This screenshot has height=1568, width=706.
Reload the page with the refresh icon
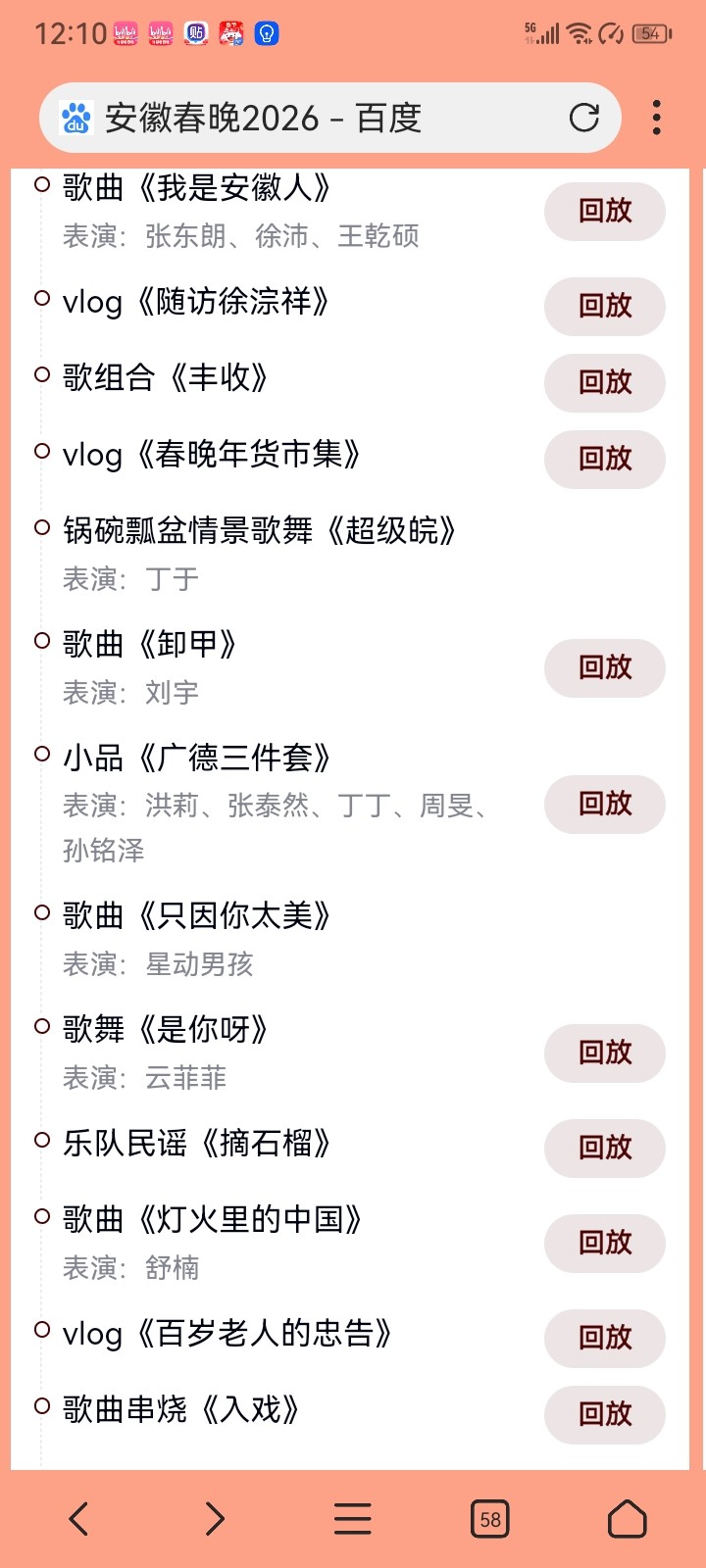click(x=584, y=118)
